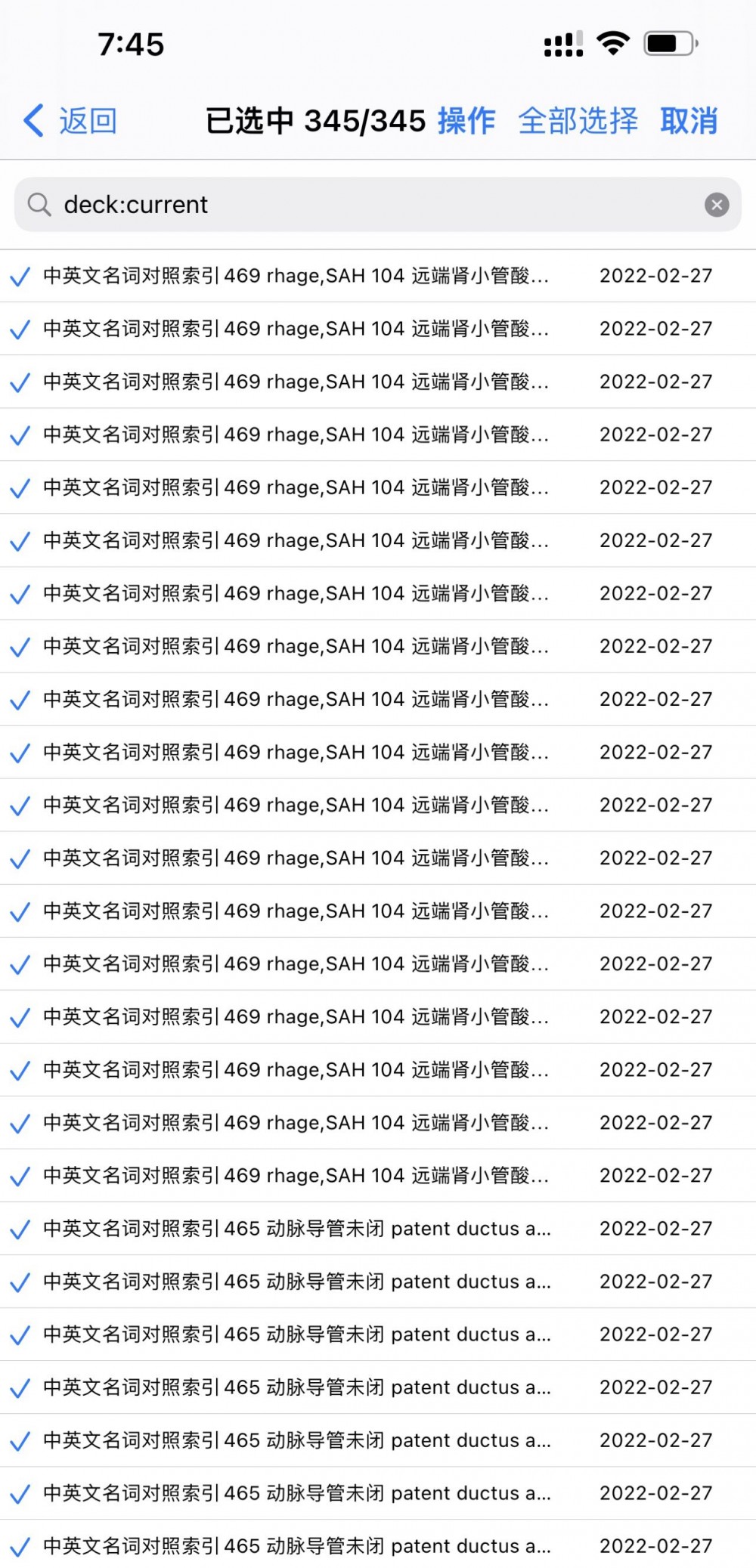
Task: Open the 操作 actions menu
Action: [466, 121]
